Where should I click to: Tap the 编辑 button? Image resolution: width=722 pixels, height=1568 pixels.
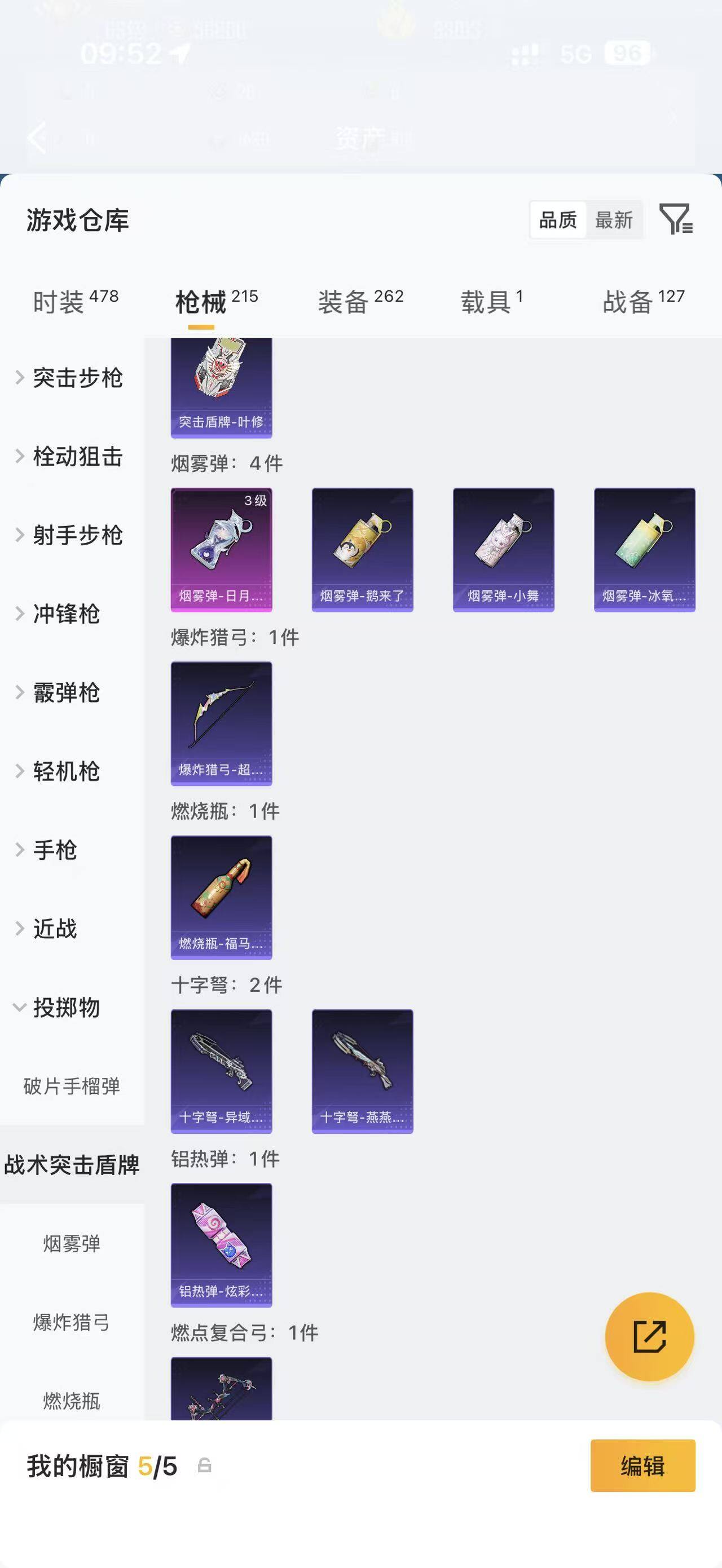643,1466
